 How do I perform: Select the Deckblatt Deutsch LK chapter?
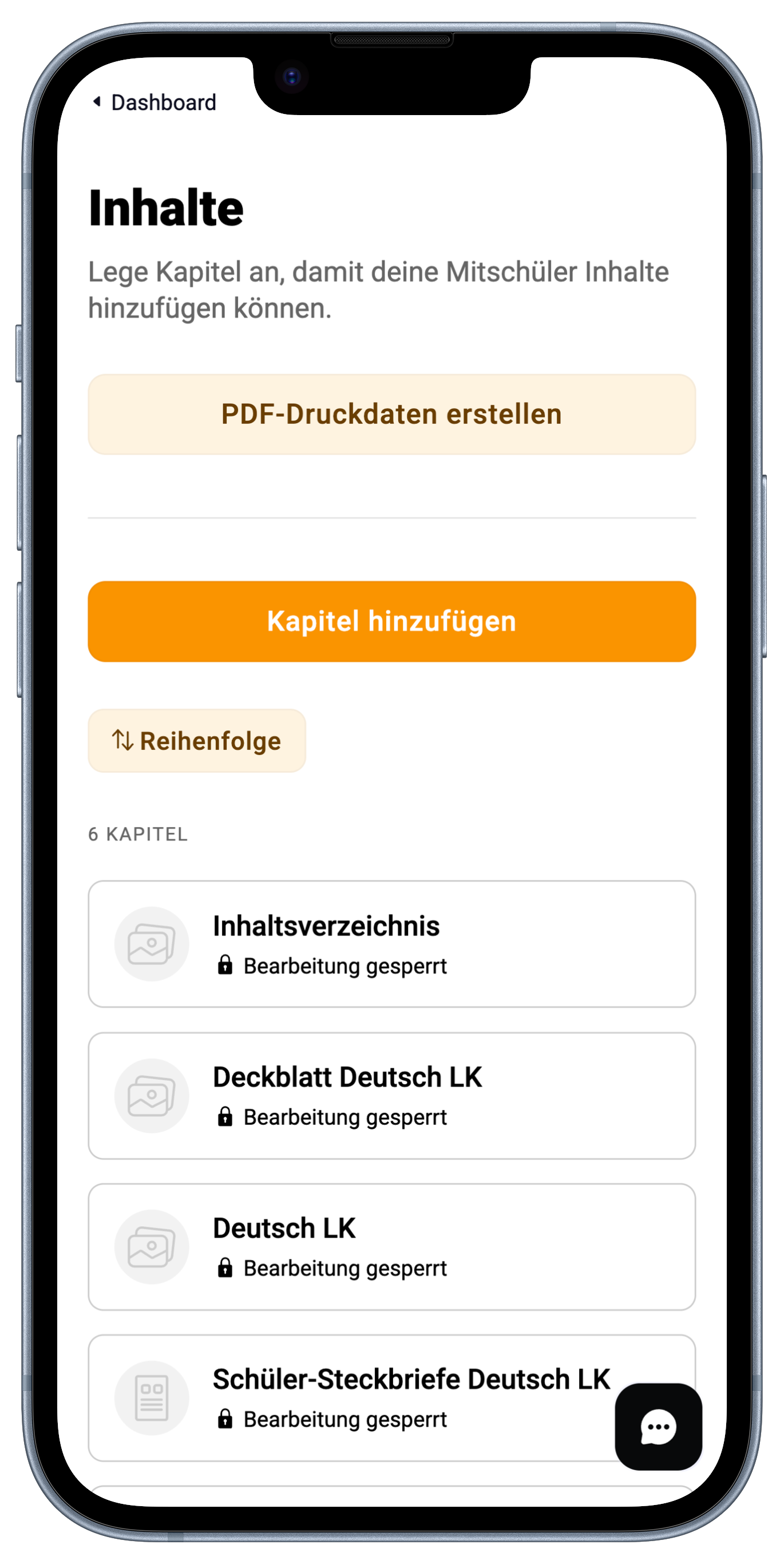coord(391,1095)
